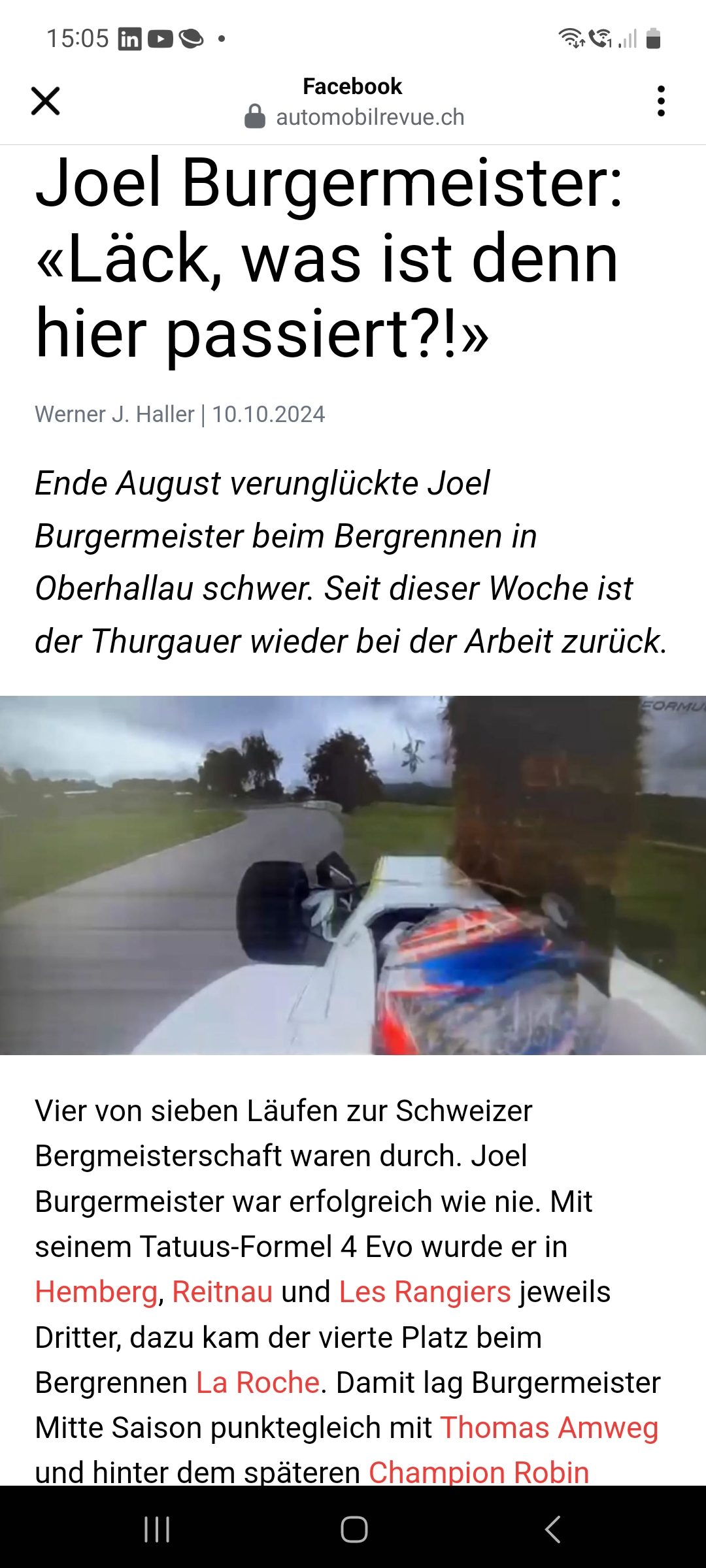Close the in-app browser
706x1568 pixels.
(46, 101)
